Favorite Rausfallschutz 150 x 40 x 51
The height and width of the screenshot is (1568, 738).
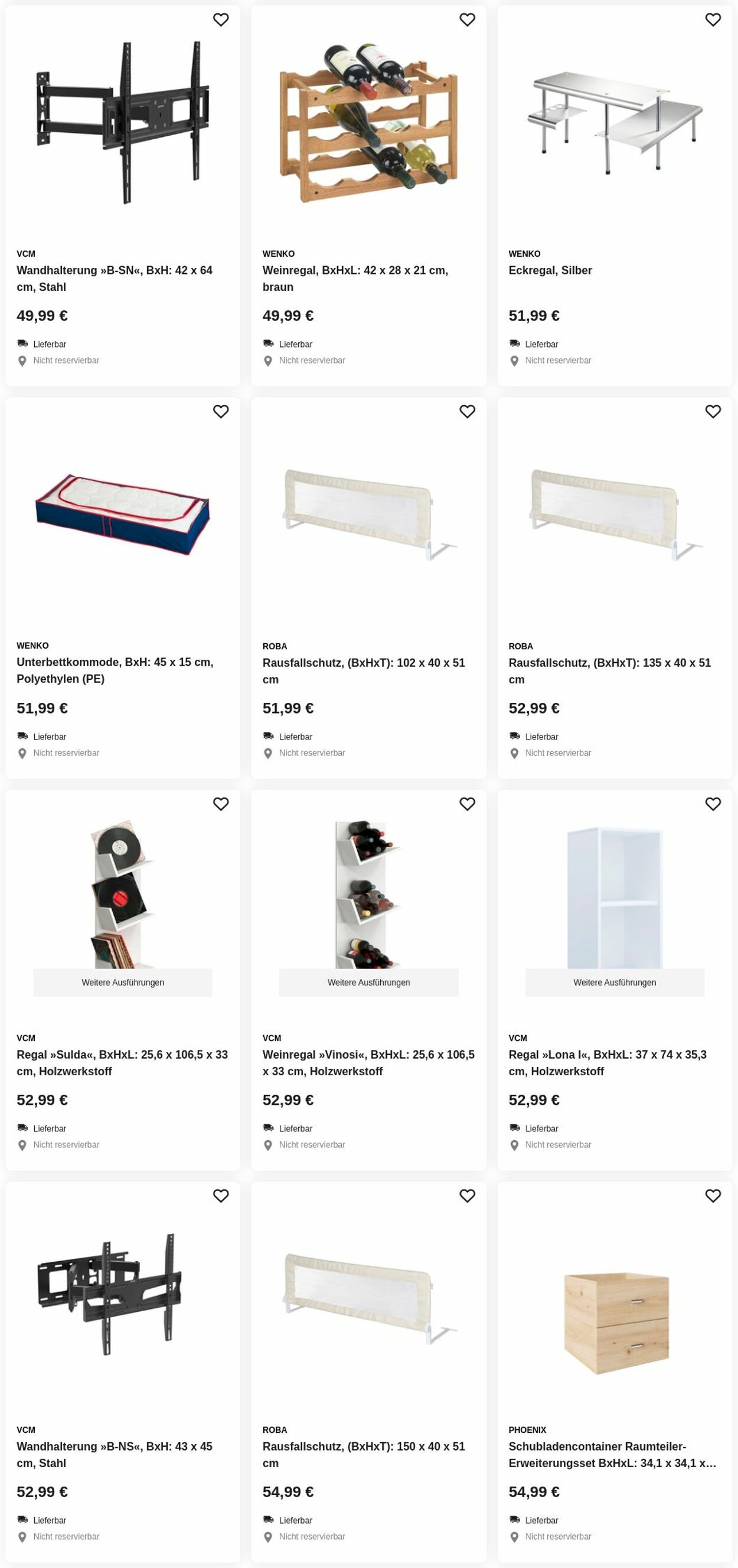(x=466, y=1196)
